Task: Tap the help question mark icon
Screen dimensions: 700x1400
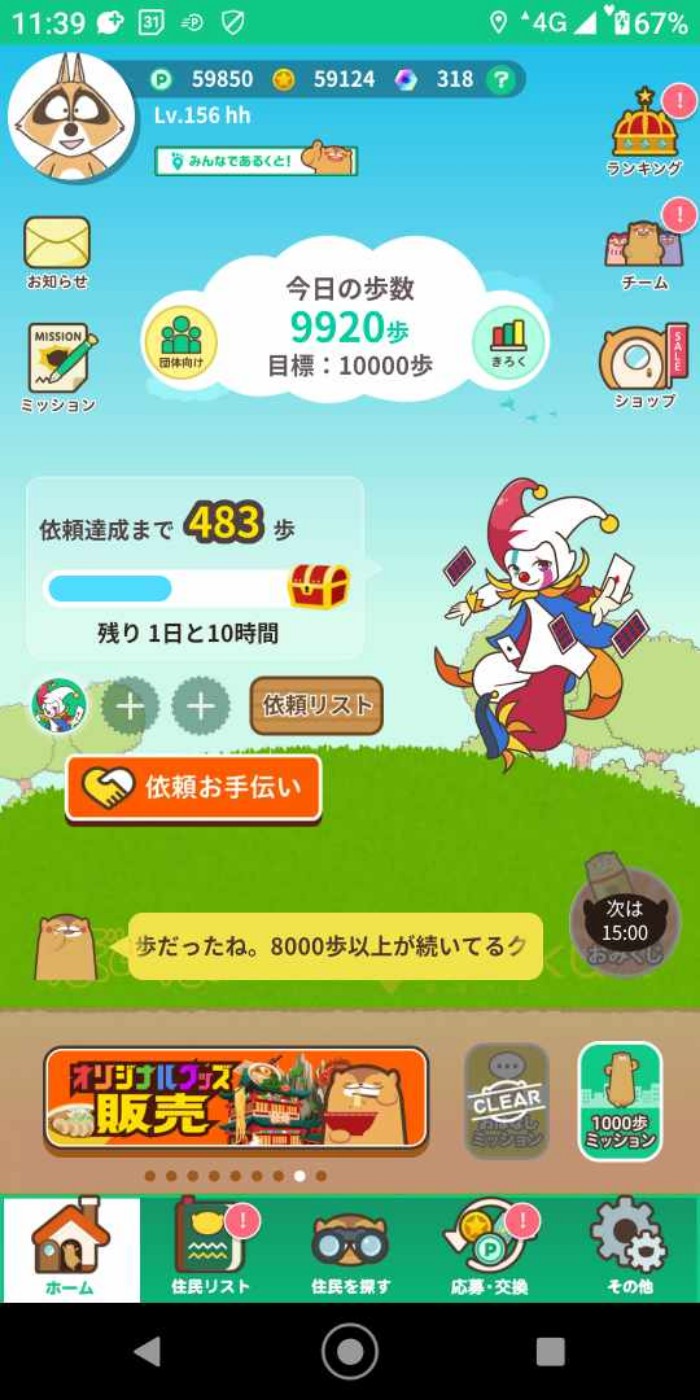Action: [x=502, y=80]
